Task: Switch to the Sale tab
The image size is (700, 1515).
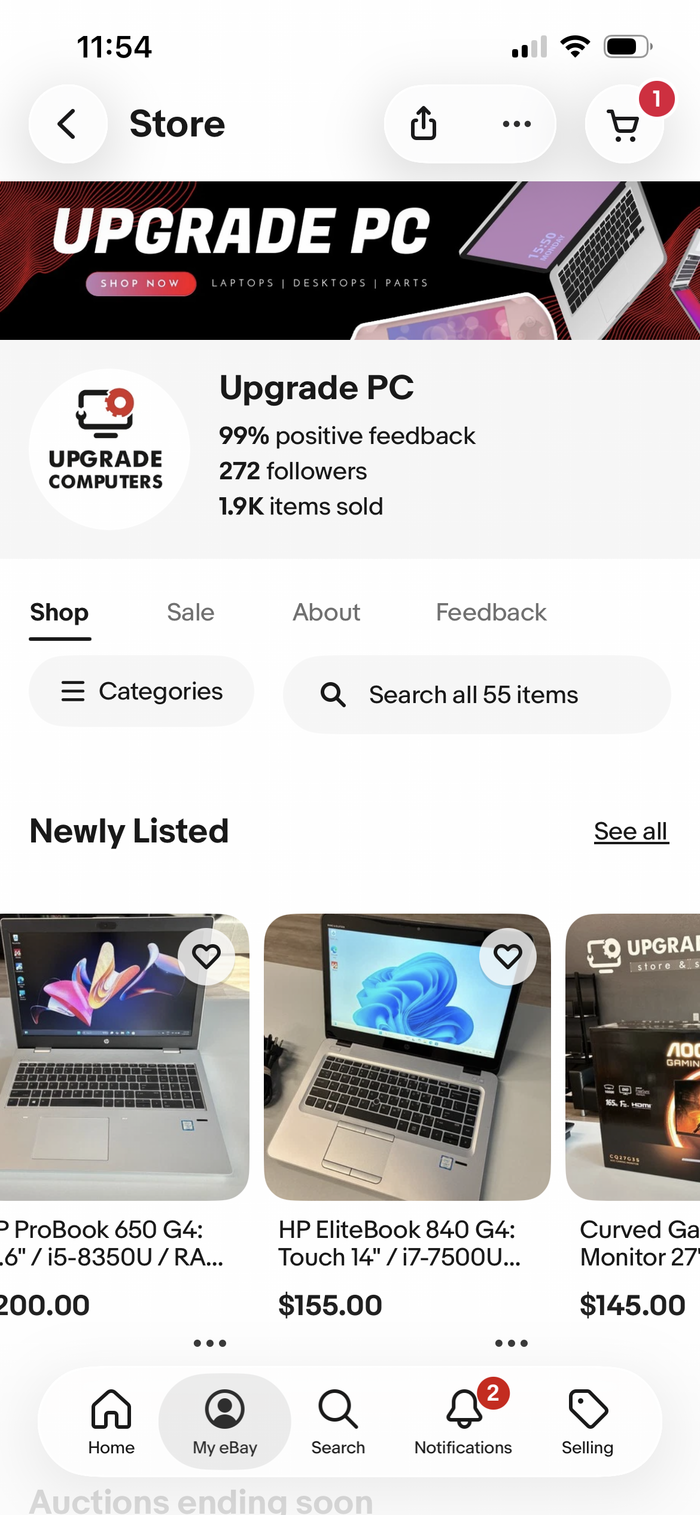Action: click(x=190, y=612)
